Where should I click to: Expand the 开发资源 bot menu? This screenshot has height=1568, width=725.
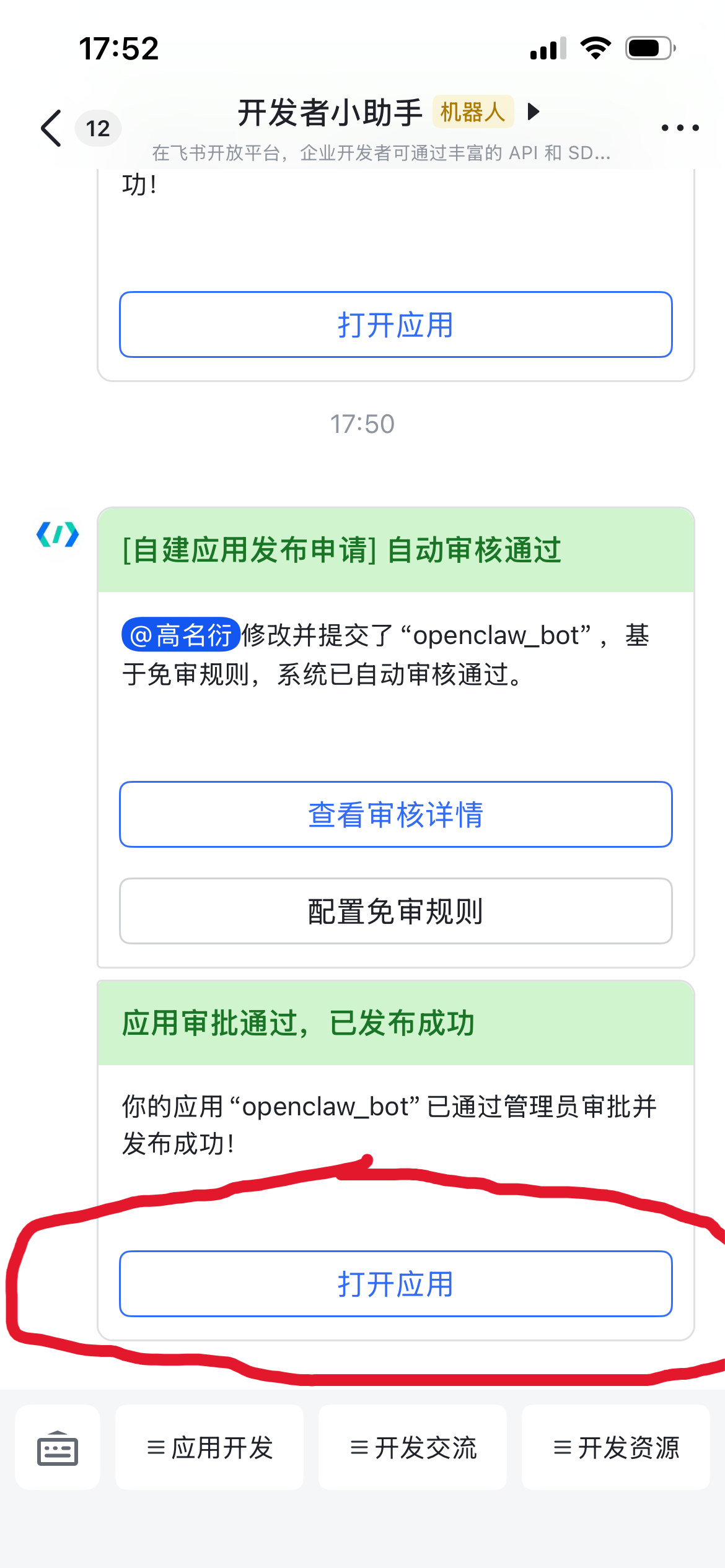point(616,1448)
